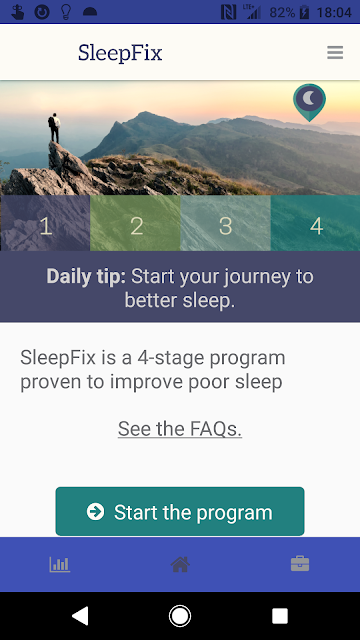Open the hamburger menu

pyautogui.click(x=335, y=53)
